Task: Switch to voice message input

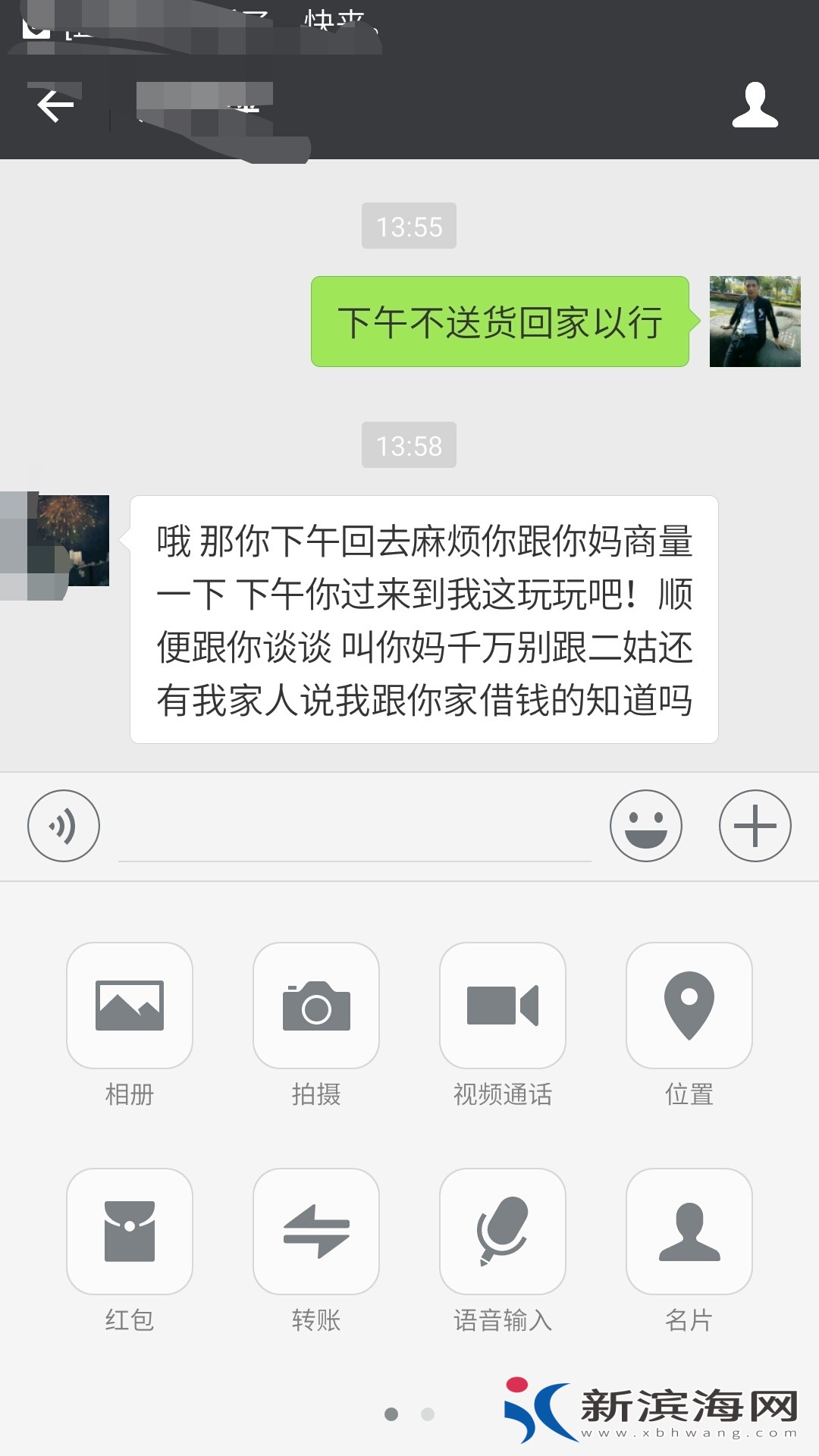Action: (64, 826)
